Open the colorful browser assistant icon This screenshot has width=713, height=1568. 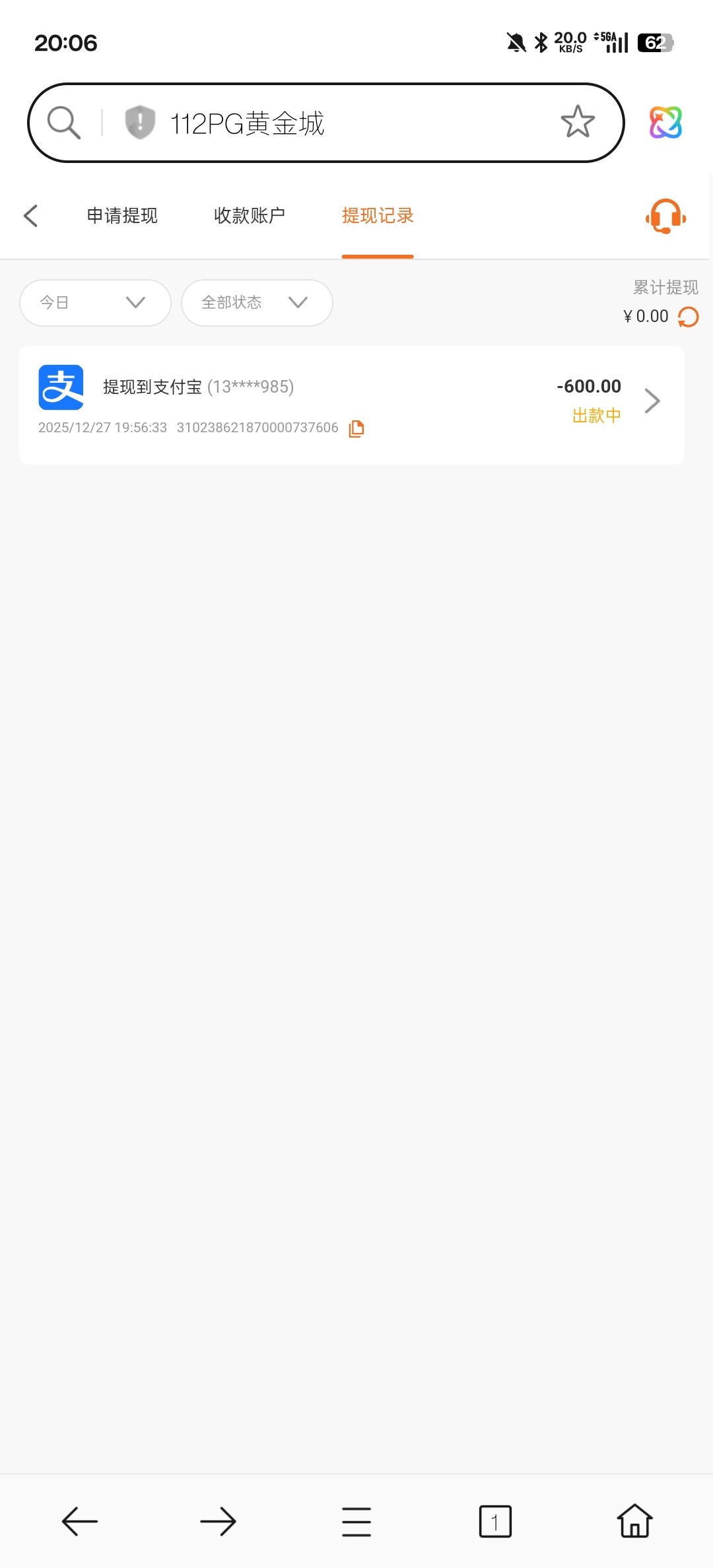pos(665,123)
